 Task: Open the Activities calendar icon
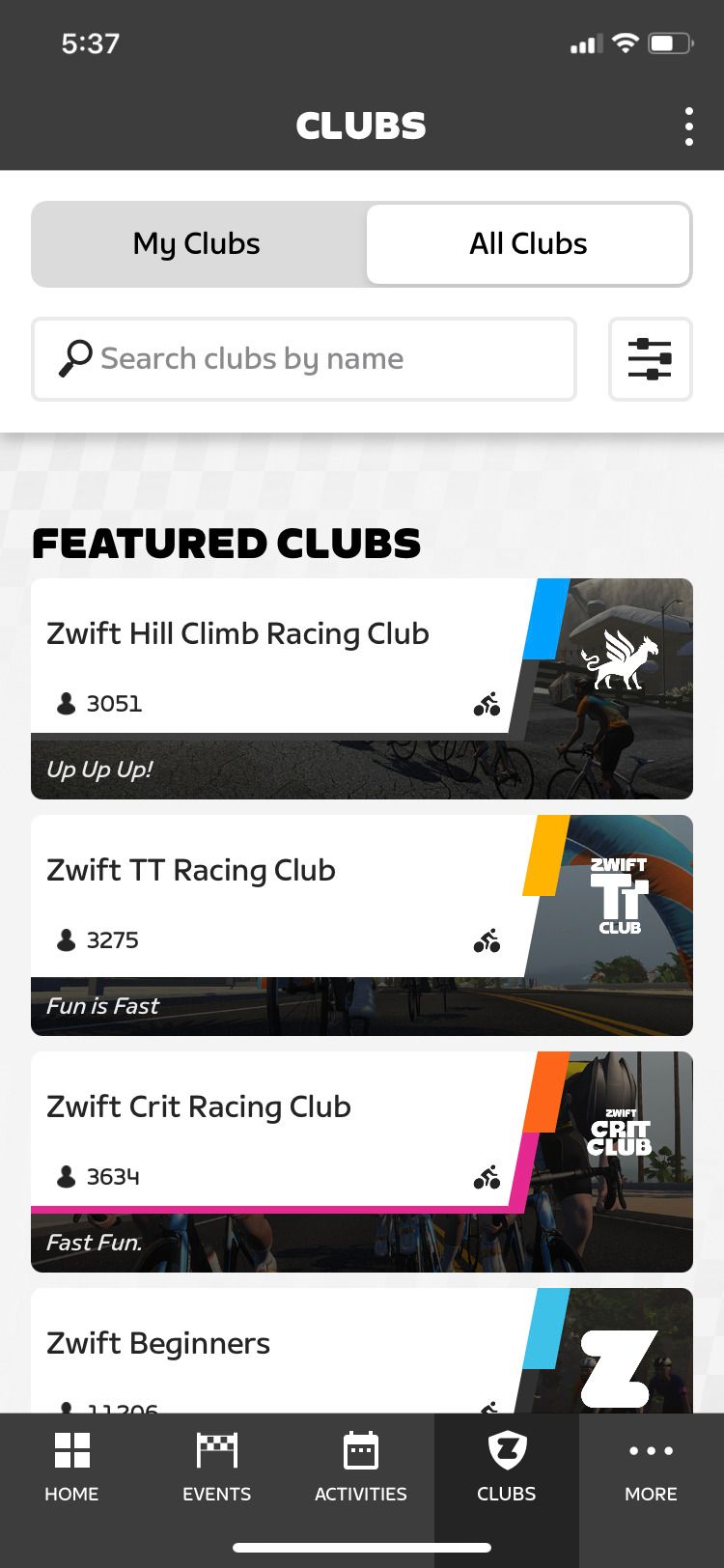pos(361,1451)
